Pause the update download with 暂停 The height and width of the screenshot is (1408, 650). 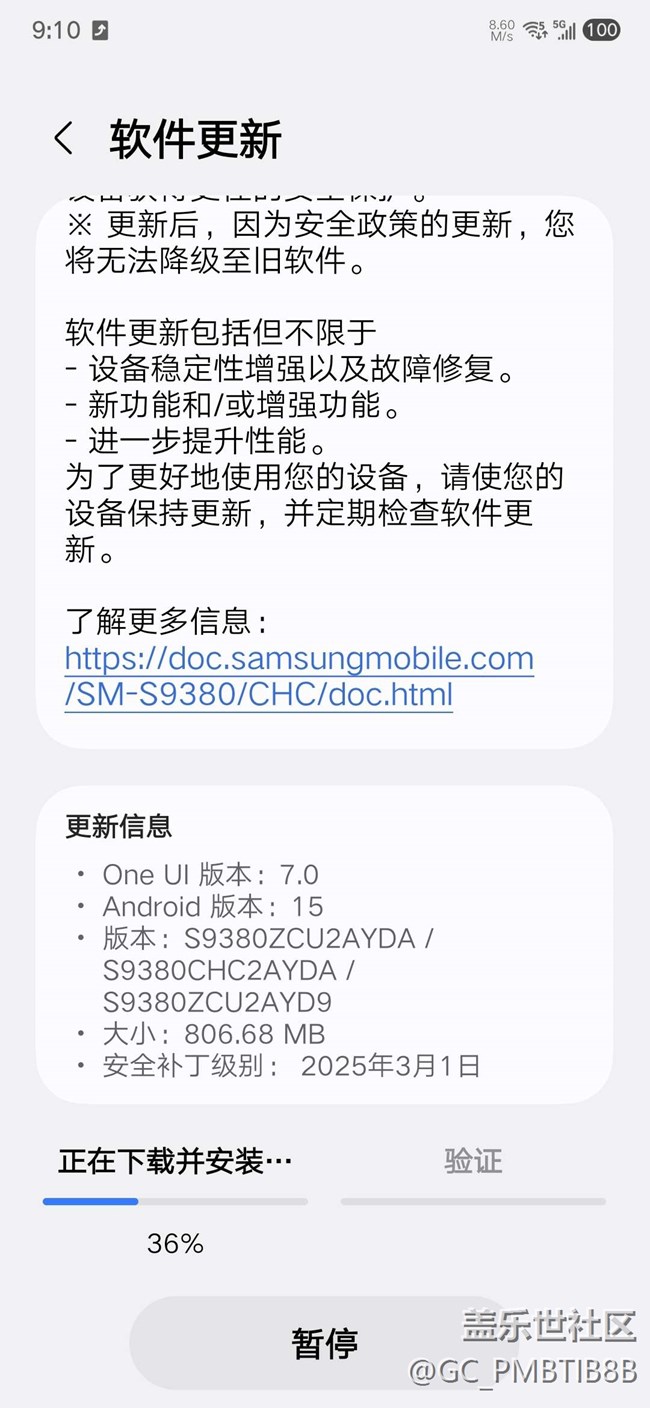tap(324, 1342)
